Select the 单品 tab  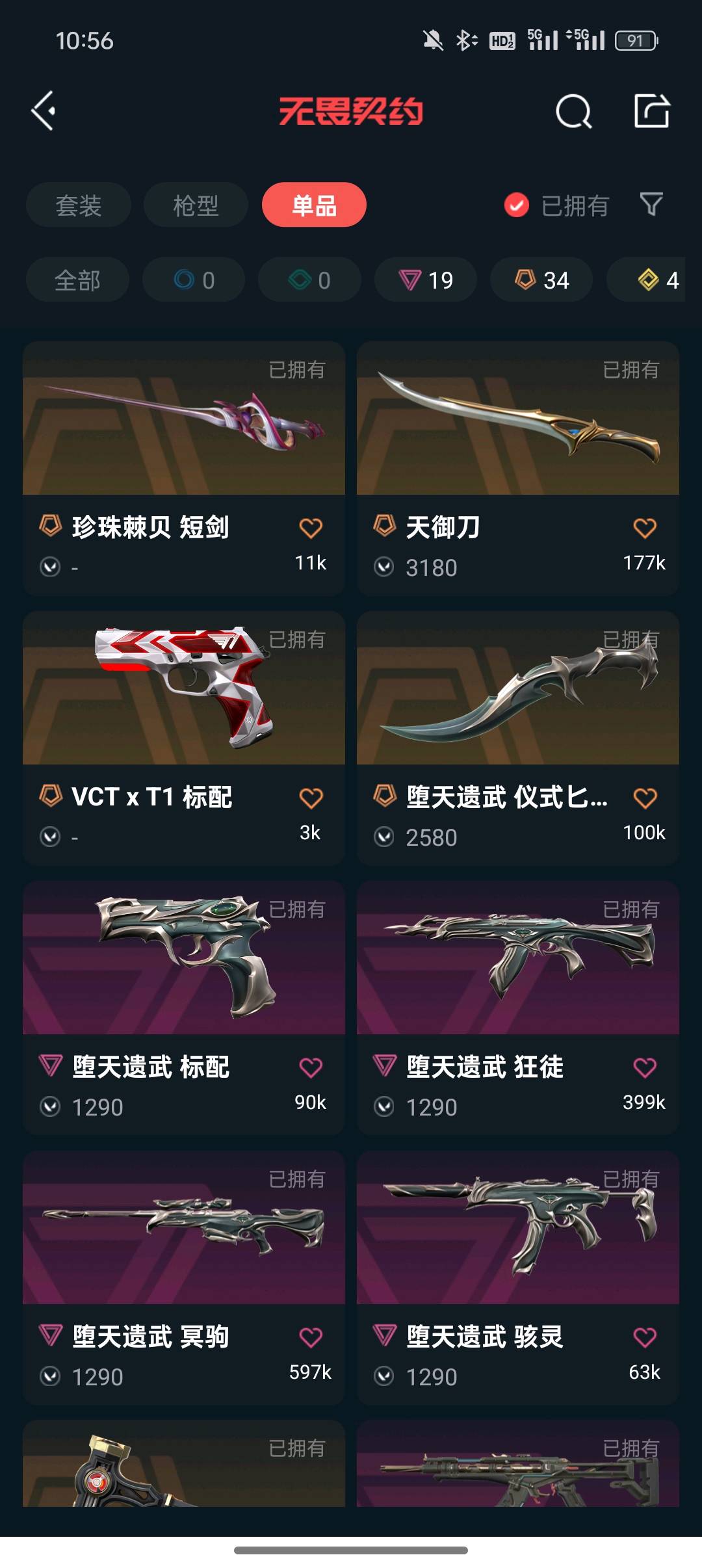[314, 205]
